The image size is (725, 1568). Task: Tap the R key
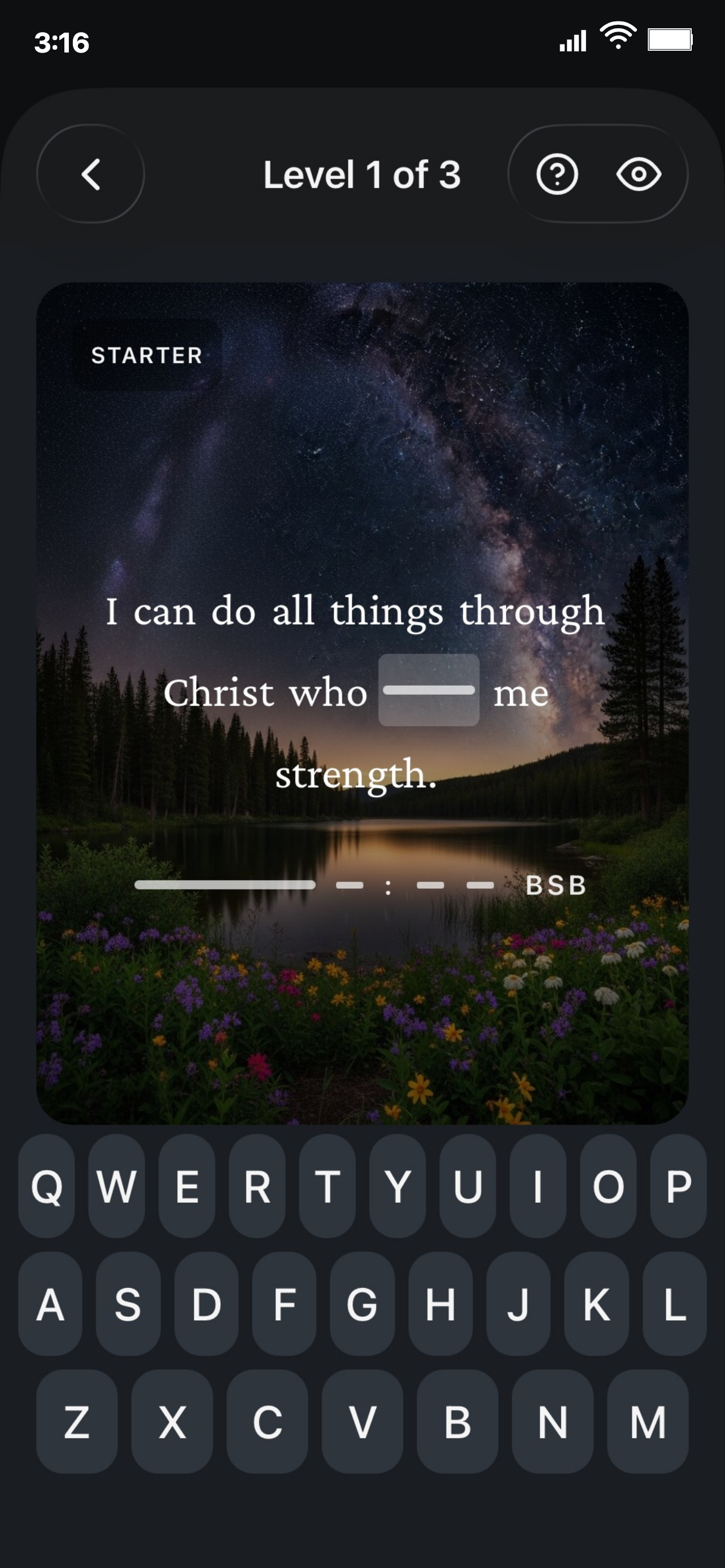(257, 1185)
